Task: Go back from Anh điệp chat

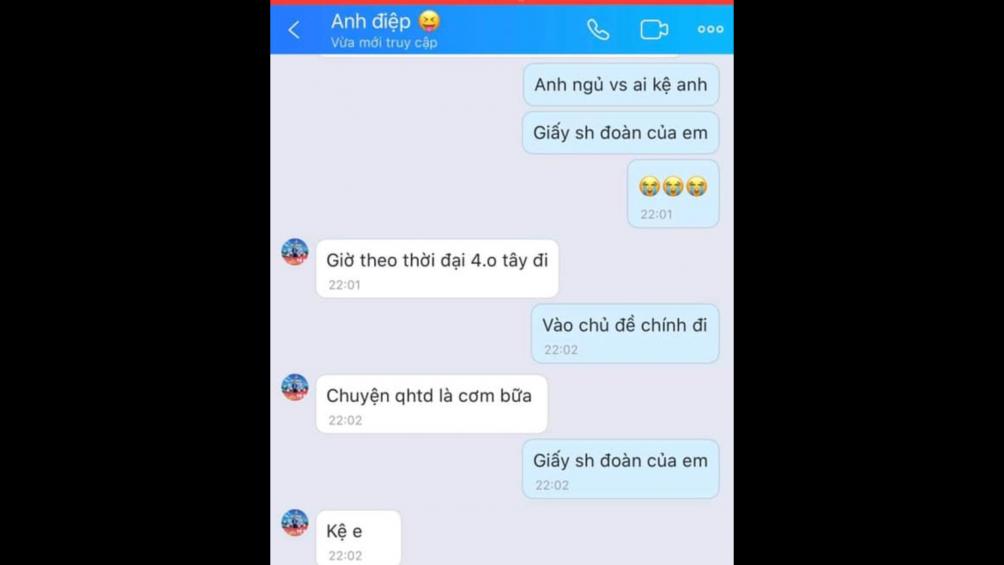Action: click(x=294, y=30)
